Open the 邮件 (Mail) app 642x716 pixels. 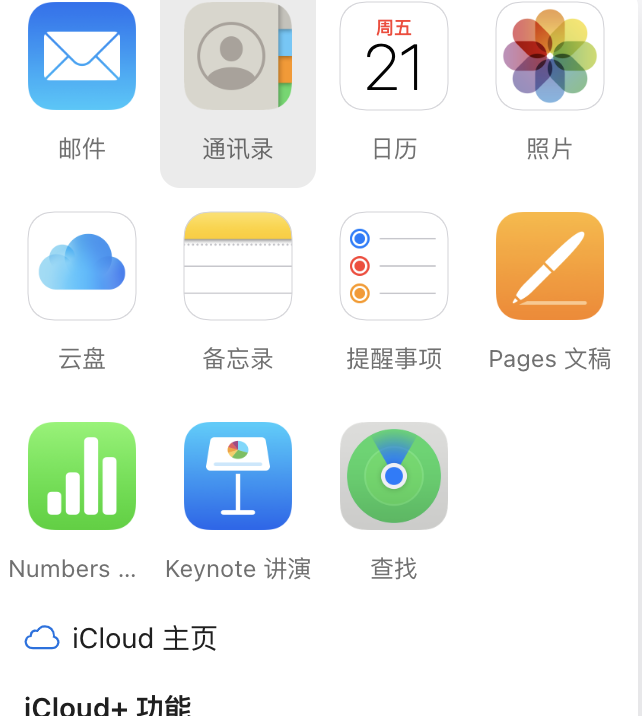[x=82, y=57]
